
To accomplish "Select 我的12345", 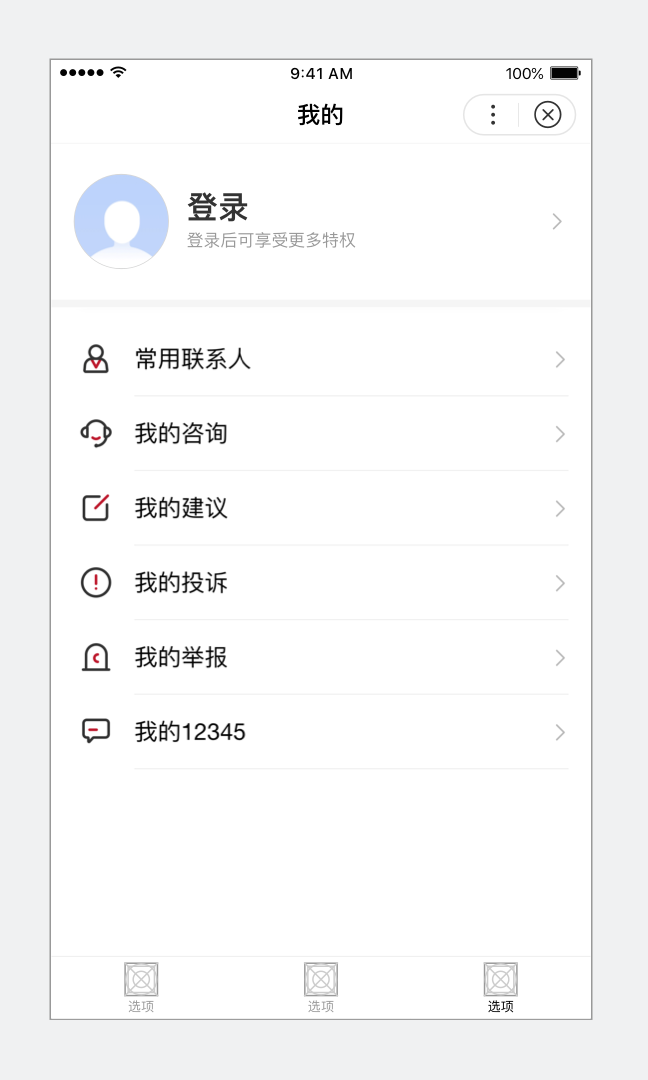I will [321, 731].
